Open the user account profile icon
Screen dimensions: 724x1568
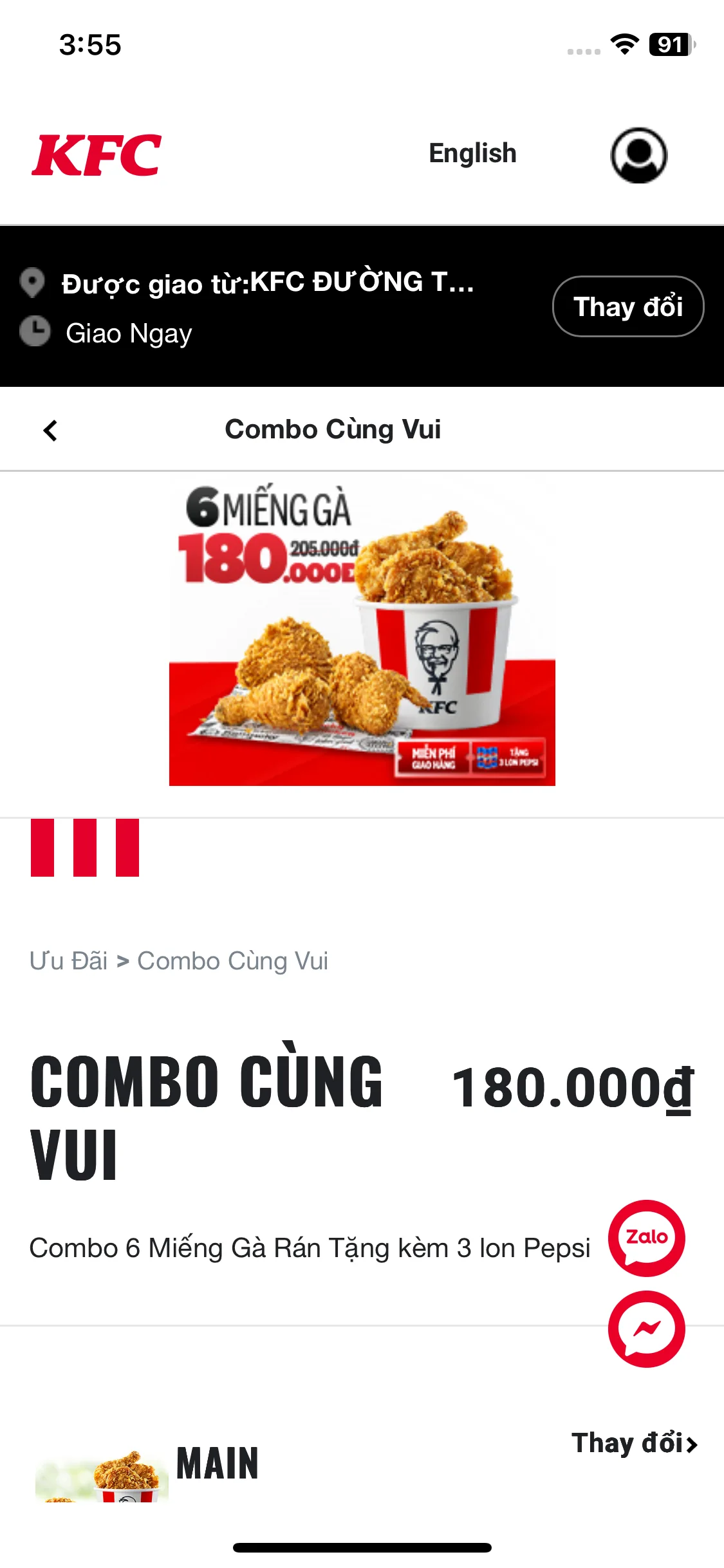(x=638, y=155)
